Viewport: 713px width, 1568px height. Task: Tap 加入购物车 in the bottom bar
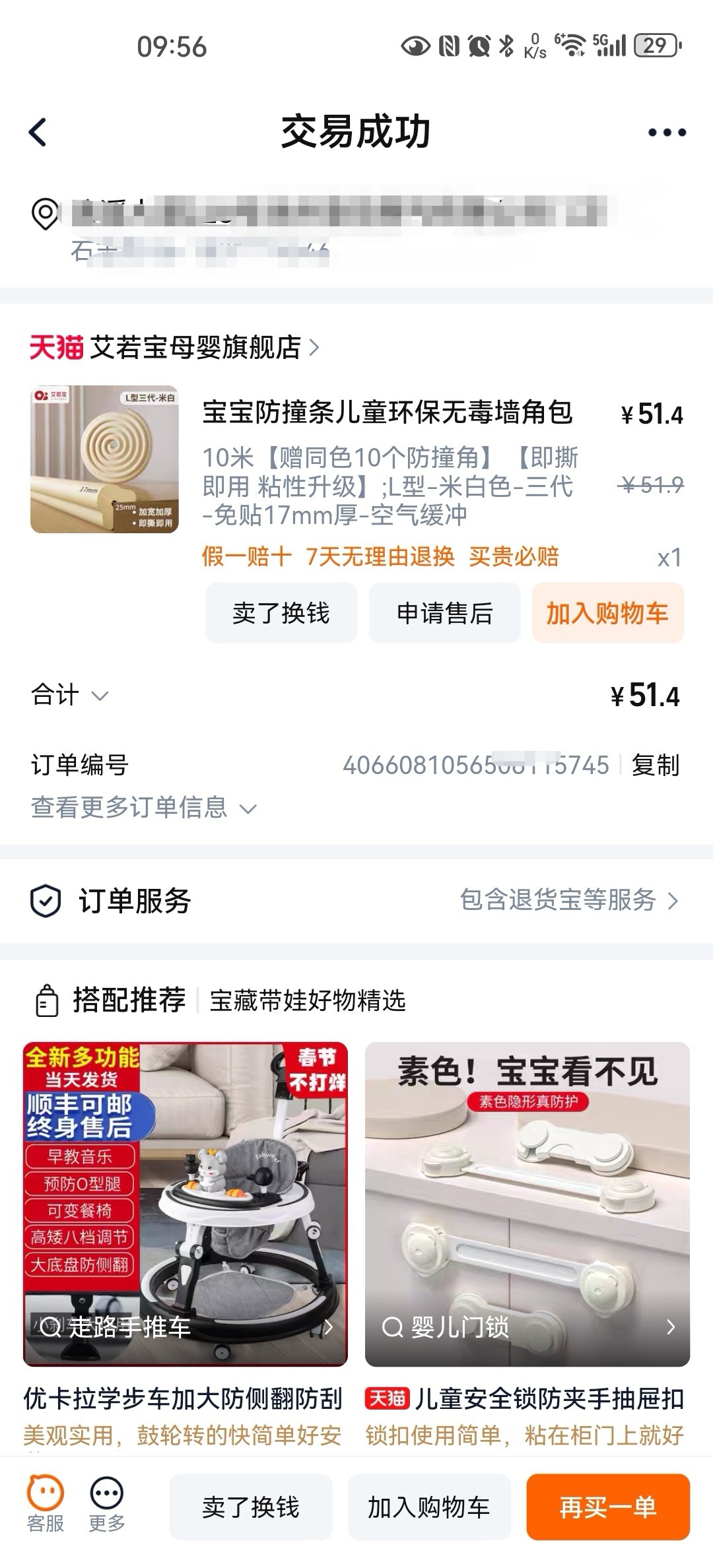tap(429, 1507)
